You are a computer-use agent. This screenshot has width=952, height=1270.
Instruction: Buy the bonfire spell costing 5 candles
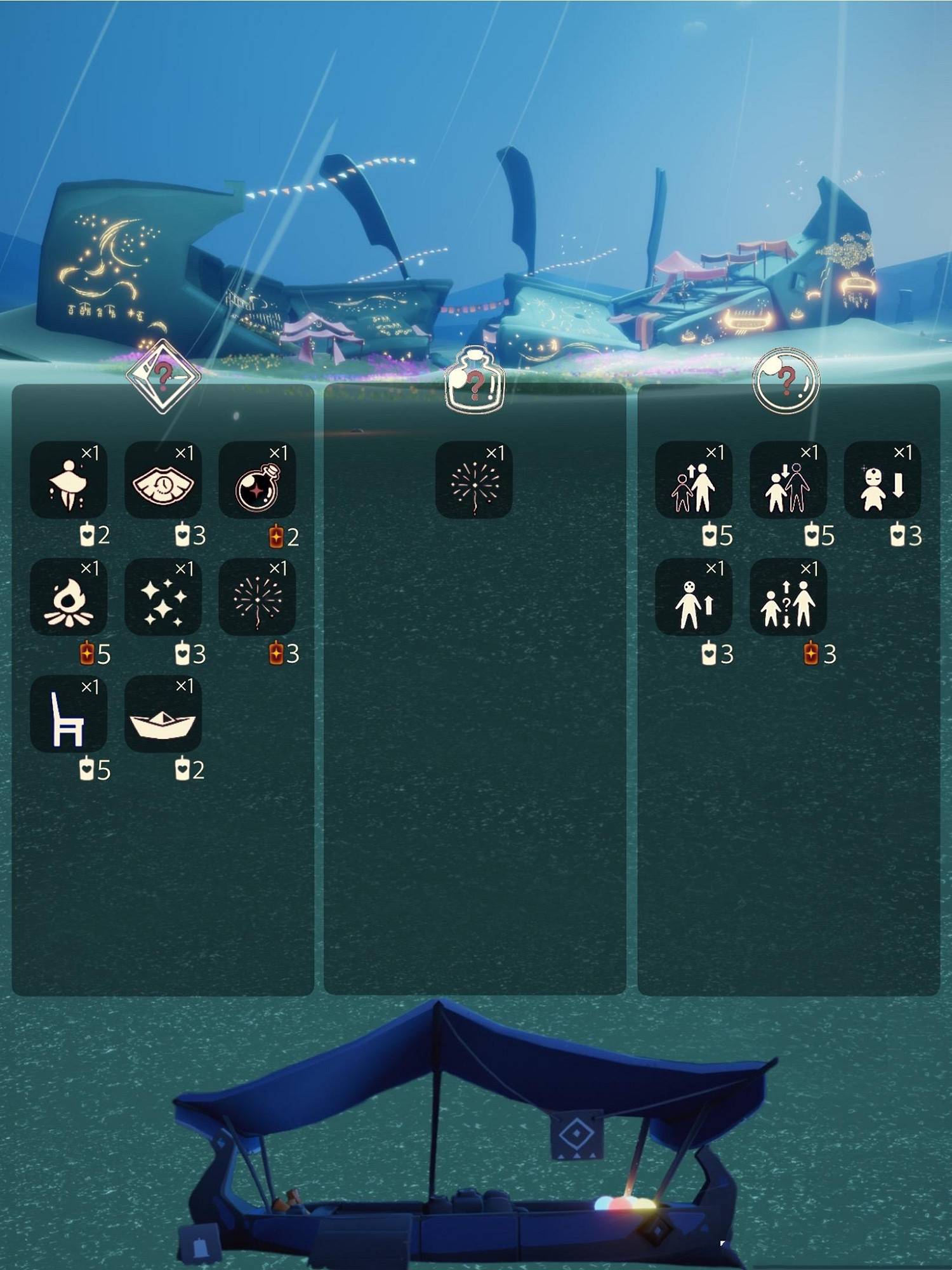point(69,597)
